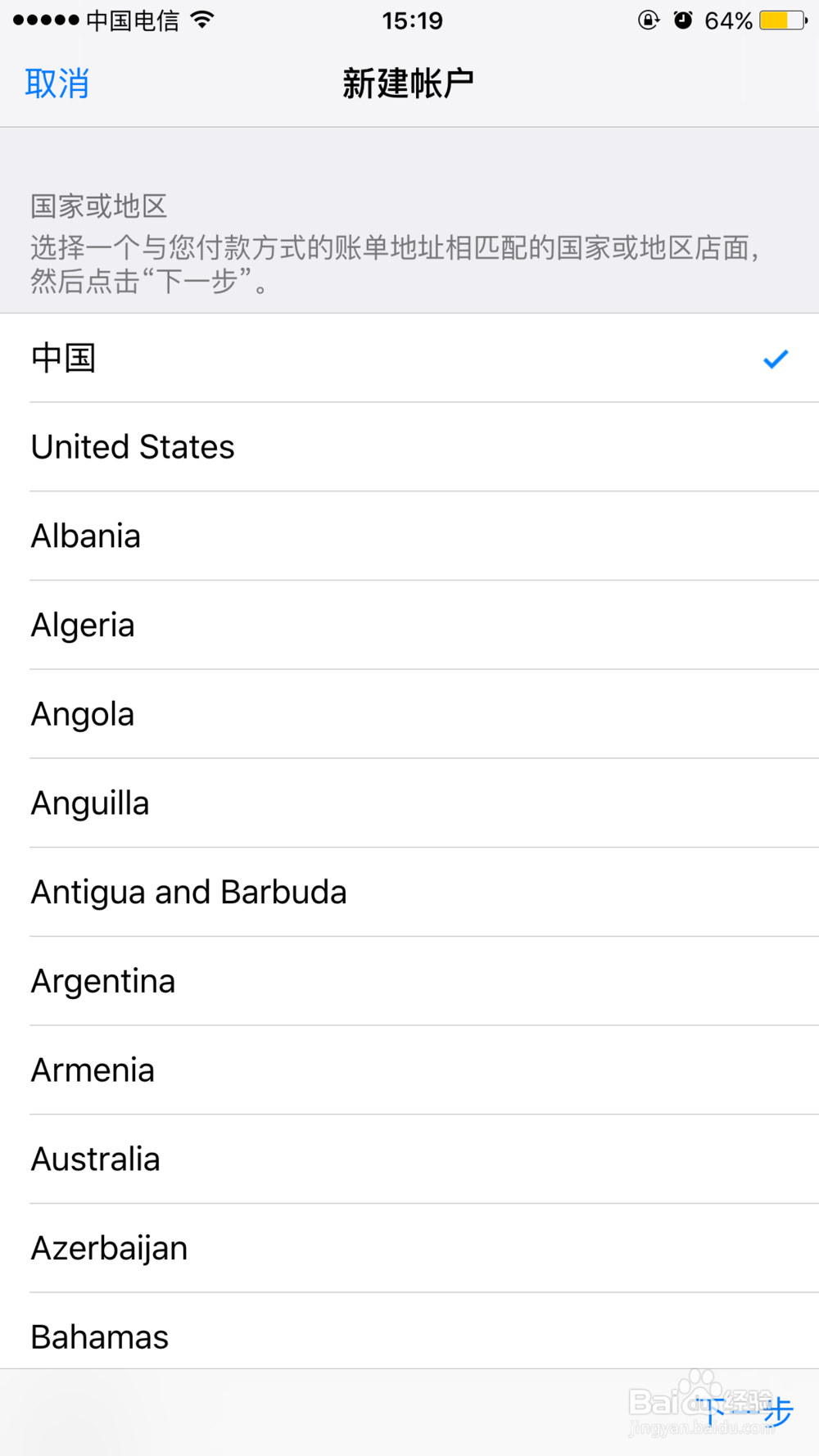Image resolution: width=819 pixels, height=1456 pixels.
Task: Tap the orientation lock icon
Action: pyautogui.click(x=648, y=20)
